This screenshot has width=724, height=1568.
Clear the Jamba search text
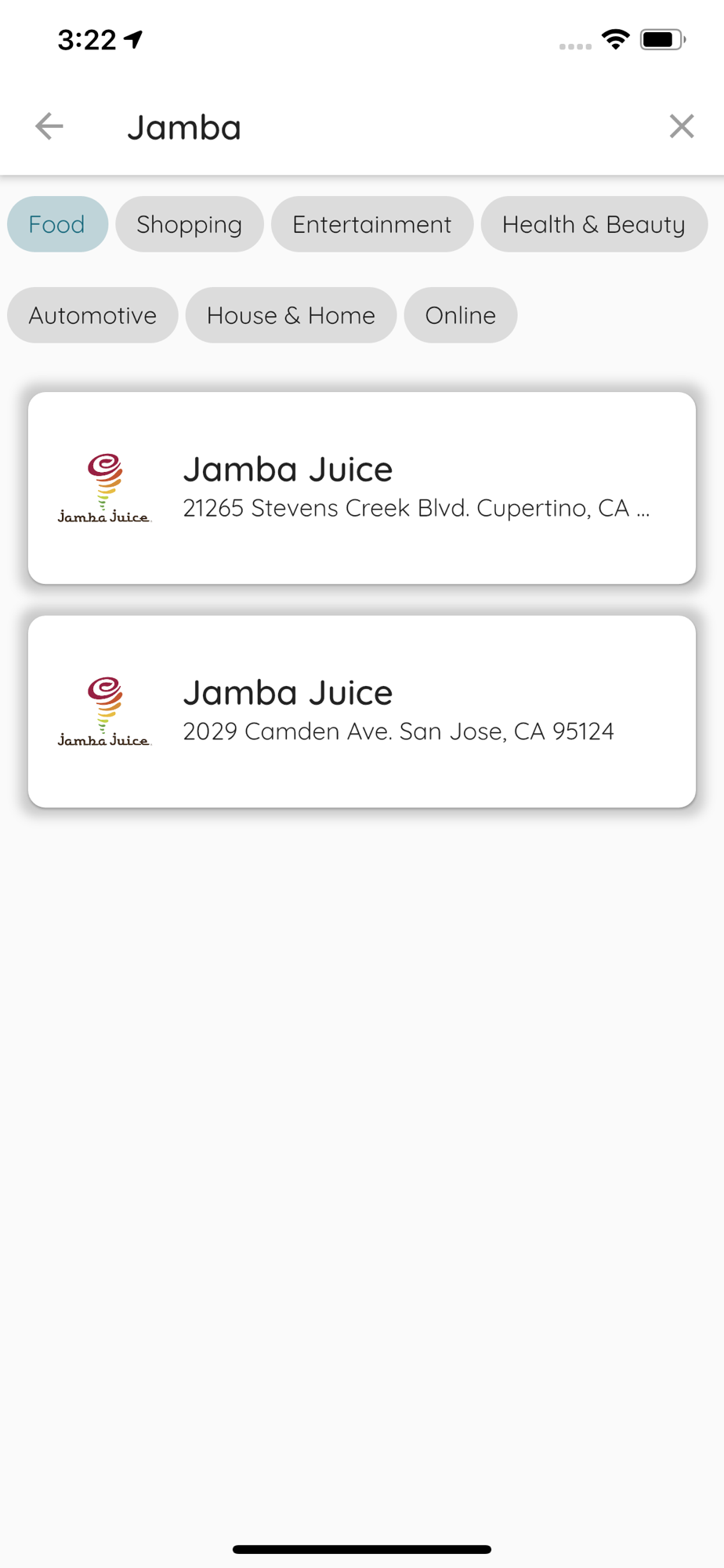pos(682,126)
